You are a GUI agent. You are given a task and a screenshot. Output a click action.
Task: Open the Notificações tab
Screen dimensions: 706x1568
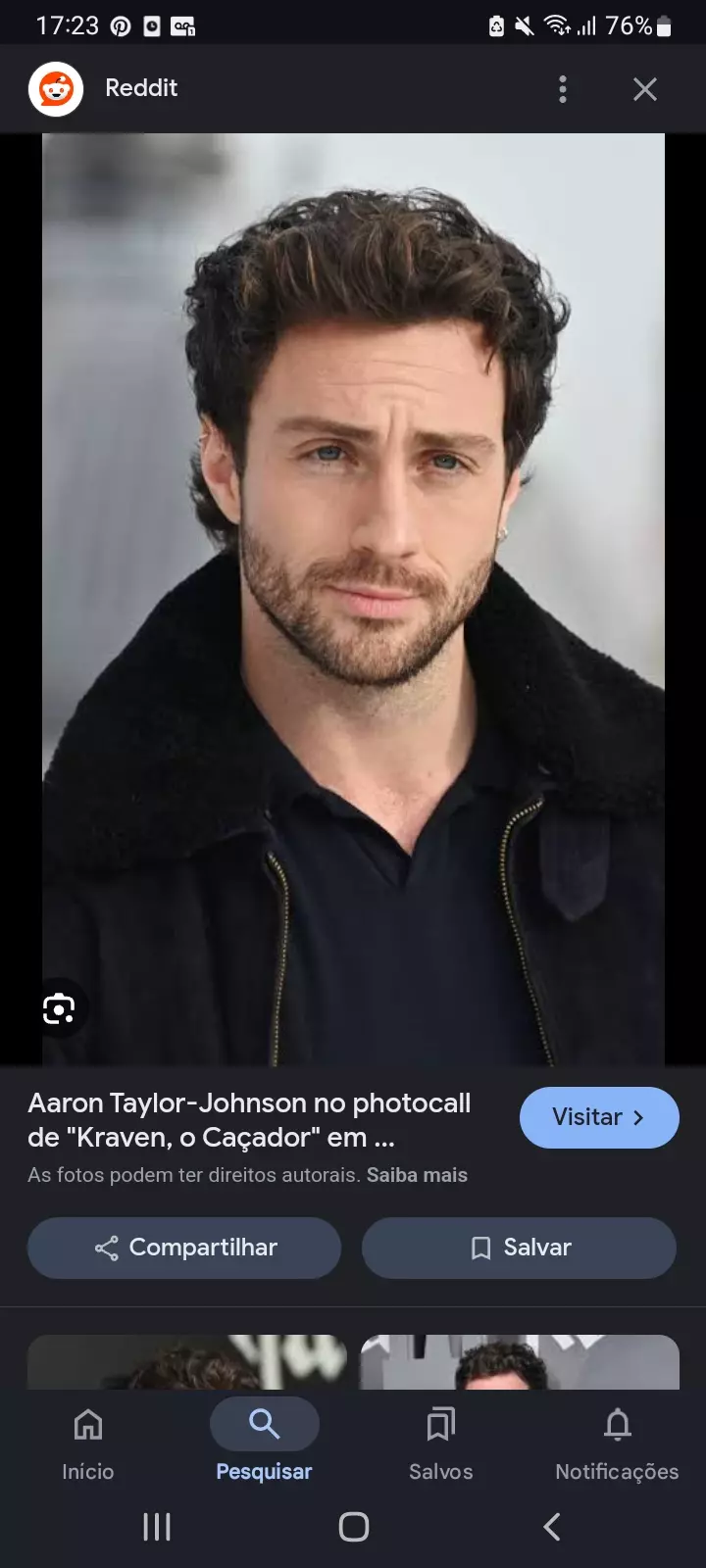tap(617, 1443)
